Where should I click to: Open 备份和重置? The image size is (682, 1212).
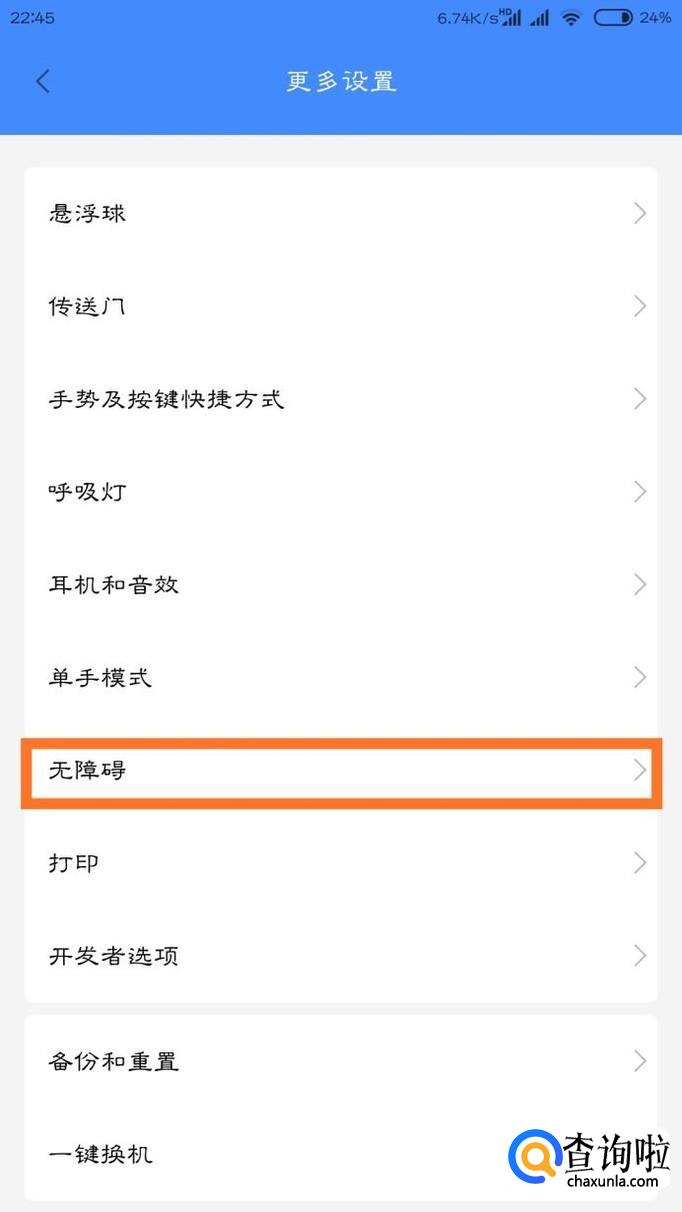pyautogui.click(x=341, y=1061)
